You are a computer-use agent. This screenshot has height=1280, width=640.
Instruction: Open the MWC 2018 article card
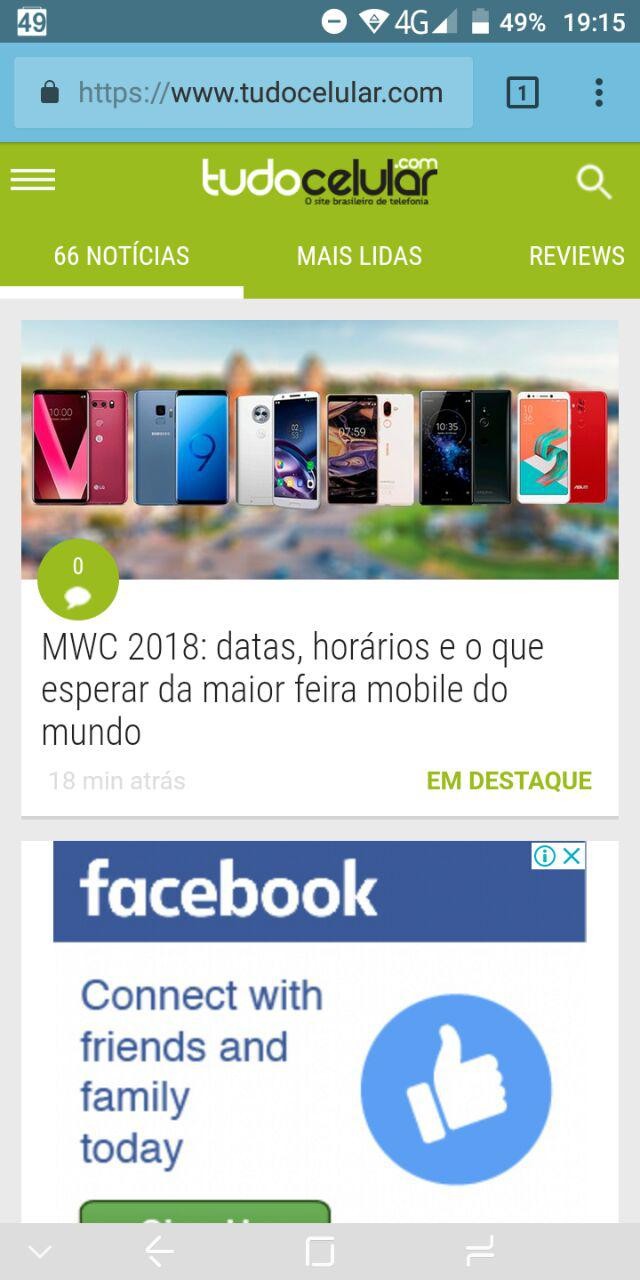[292, 690]
